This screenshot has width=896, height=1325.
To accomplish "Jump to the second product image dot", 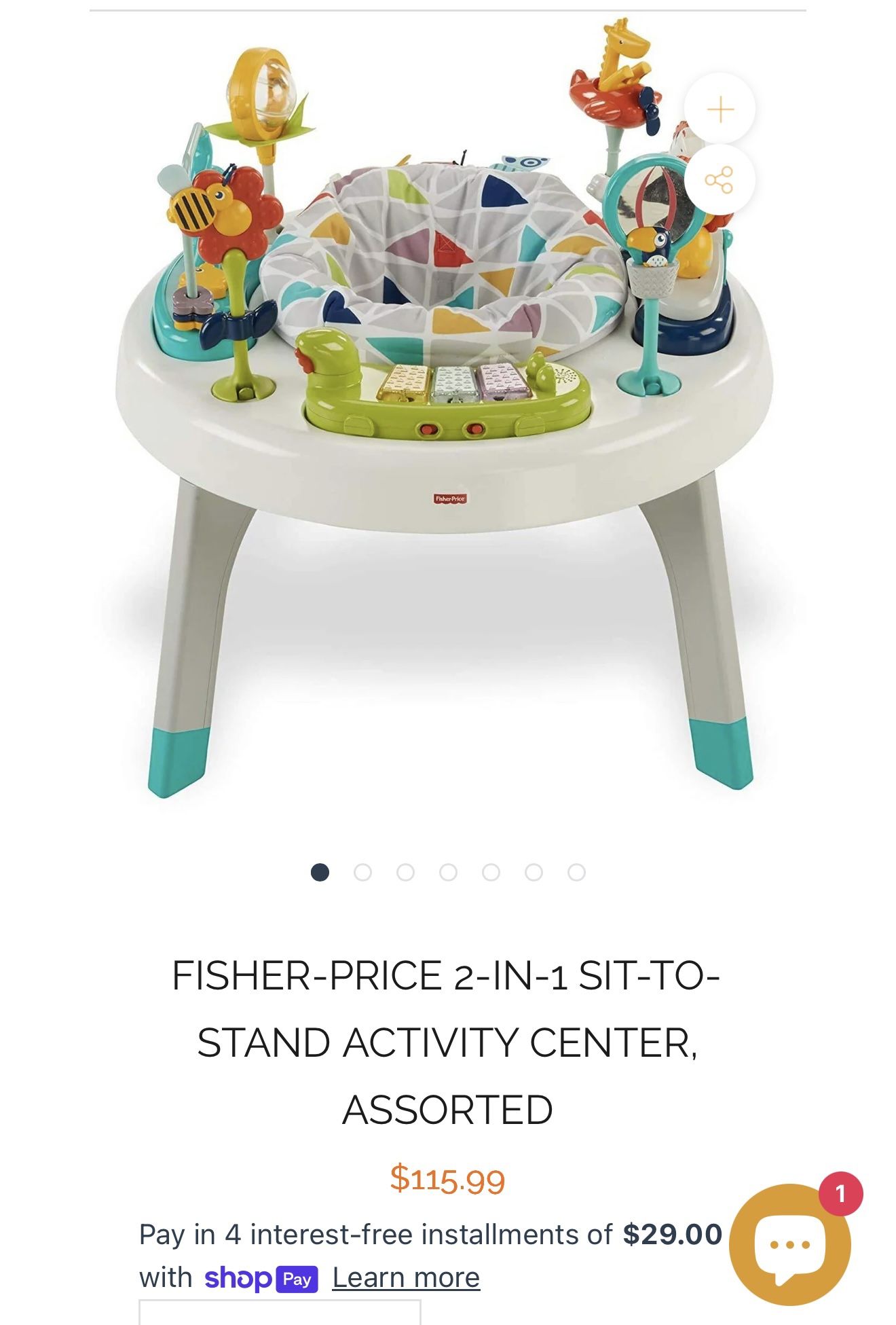I will coord(362,872).
